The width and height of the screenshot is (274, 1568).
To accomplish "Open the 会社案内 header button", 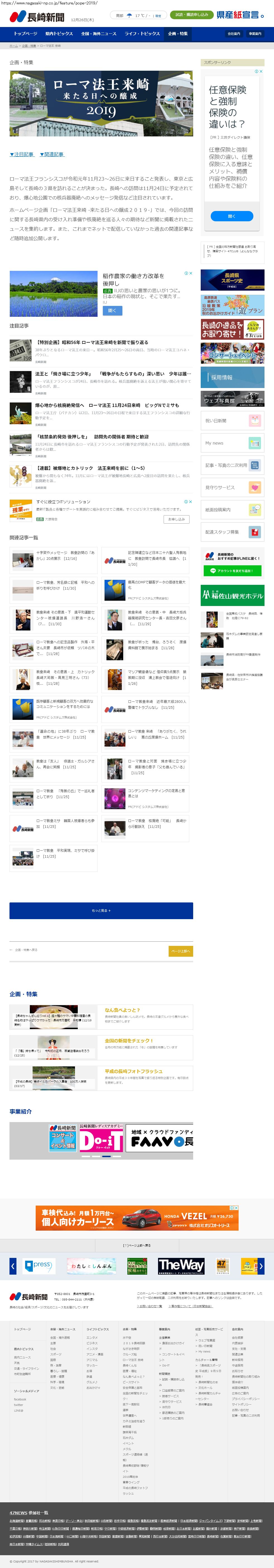I will (x=234, y=33).
